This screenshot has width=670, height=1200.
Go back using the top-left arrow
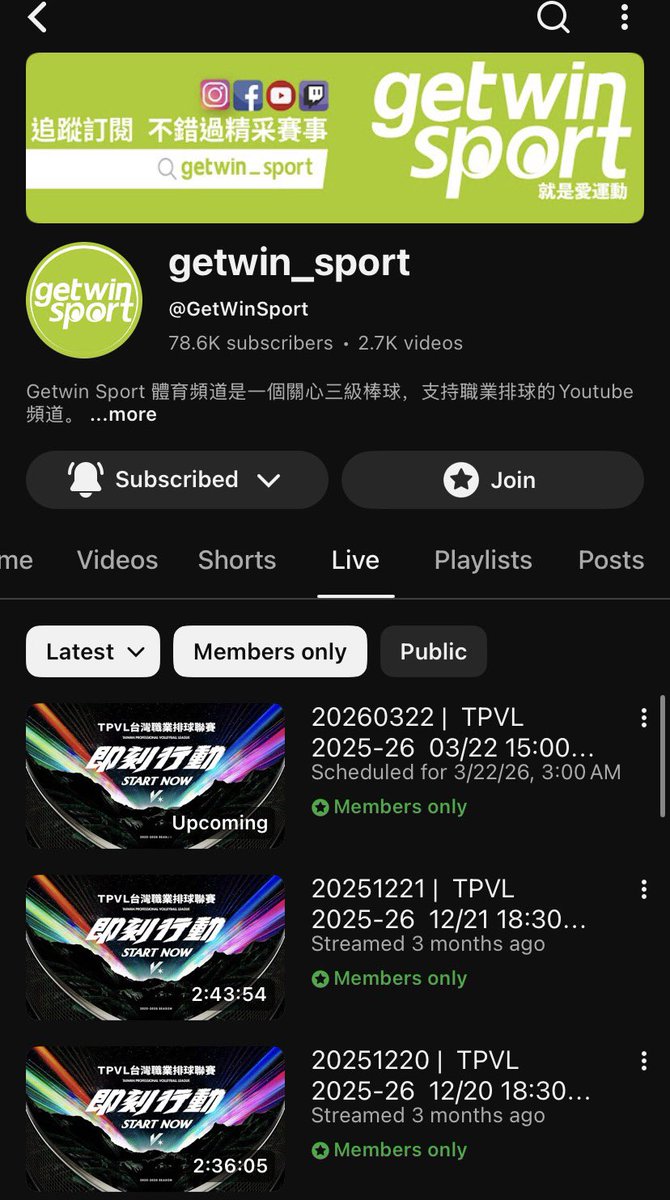pyautogui.click(x=38, y=17)
